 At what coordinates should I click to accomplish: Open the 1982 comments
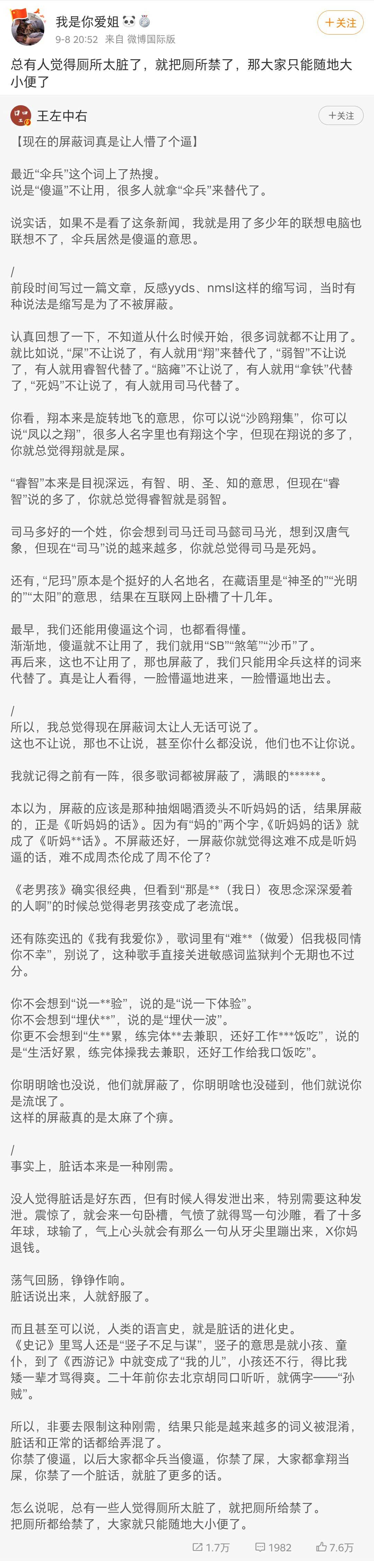pyautogui.click(x=274, y=1547)
